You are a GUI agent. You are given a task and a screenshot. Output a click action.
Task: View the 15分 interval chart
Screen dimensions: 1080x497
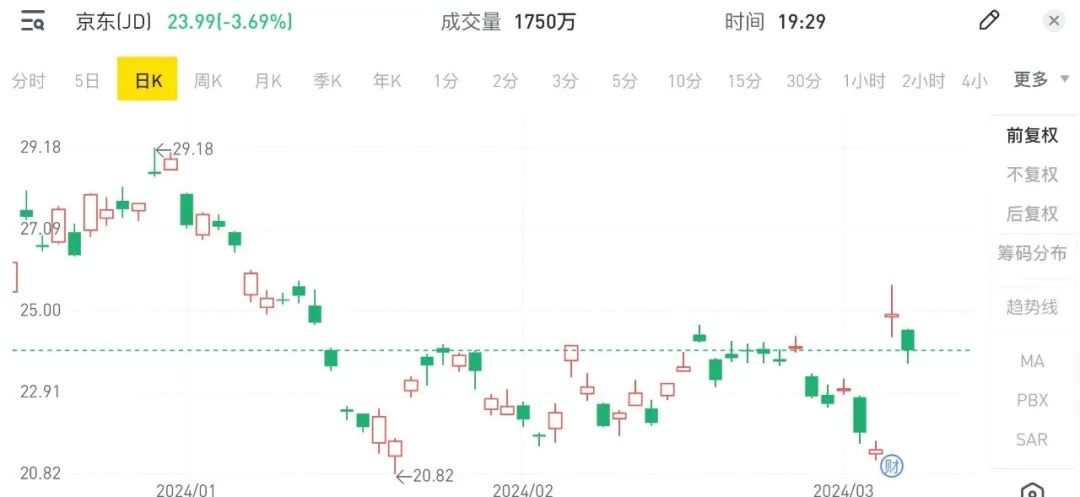pyautogui.click(x=744, y=82)
